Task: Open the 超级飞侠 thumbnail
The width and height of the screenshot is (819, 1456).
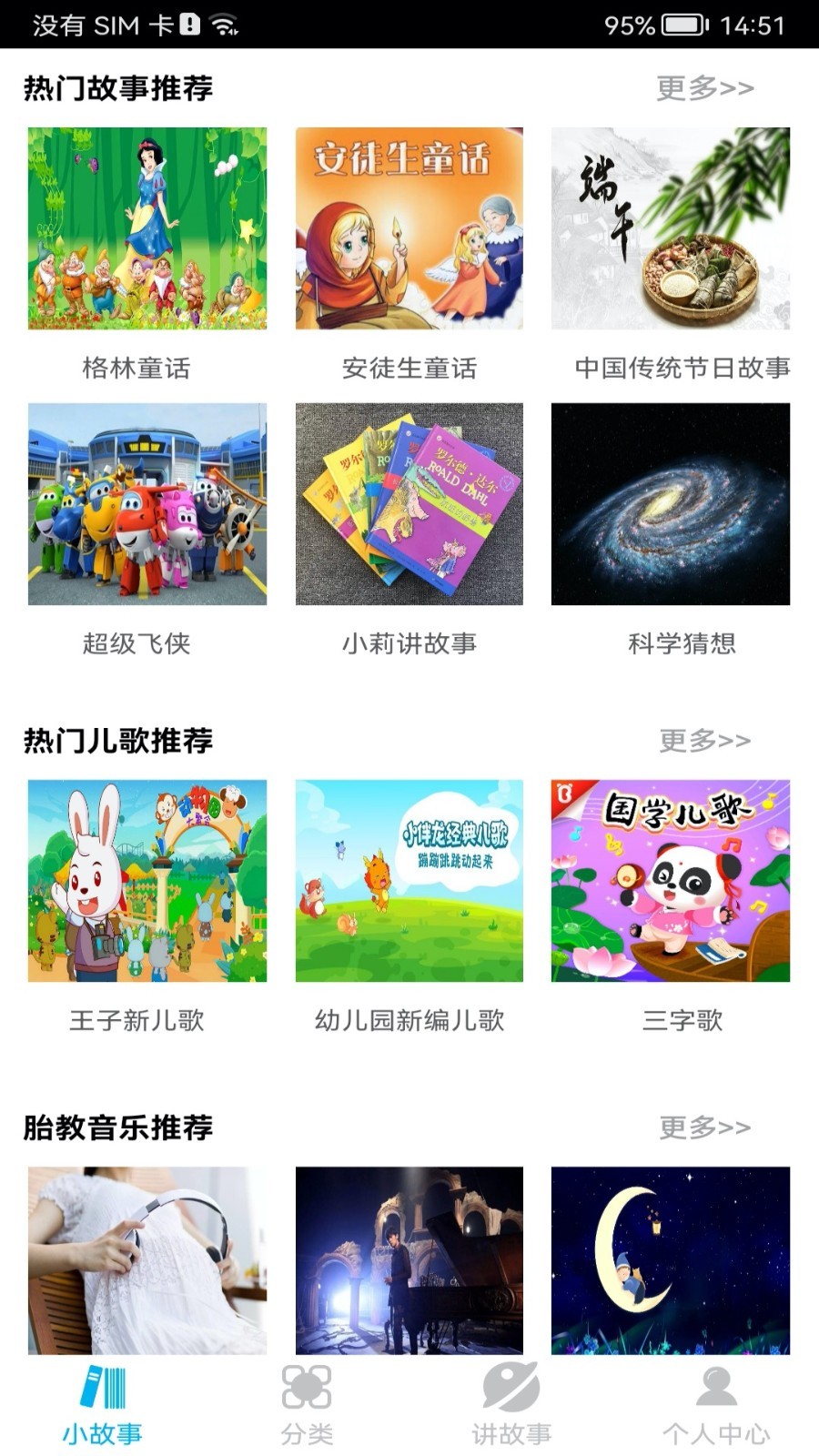Action: point(146,505)
